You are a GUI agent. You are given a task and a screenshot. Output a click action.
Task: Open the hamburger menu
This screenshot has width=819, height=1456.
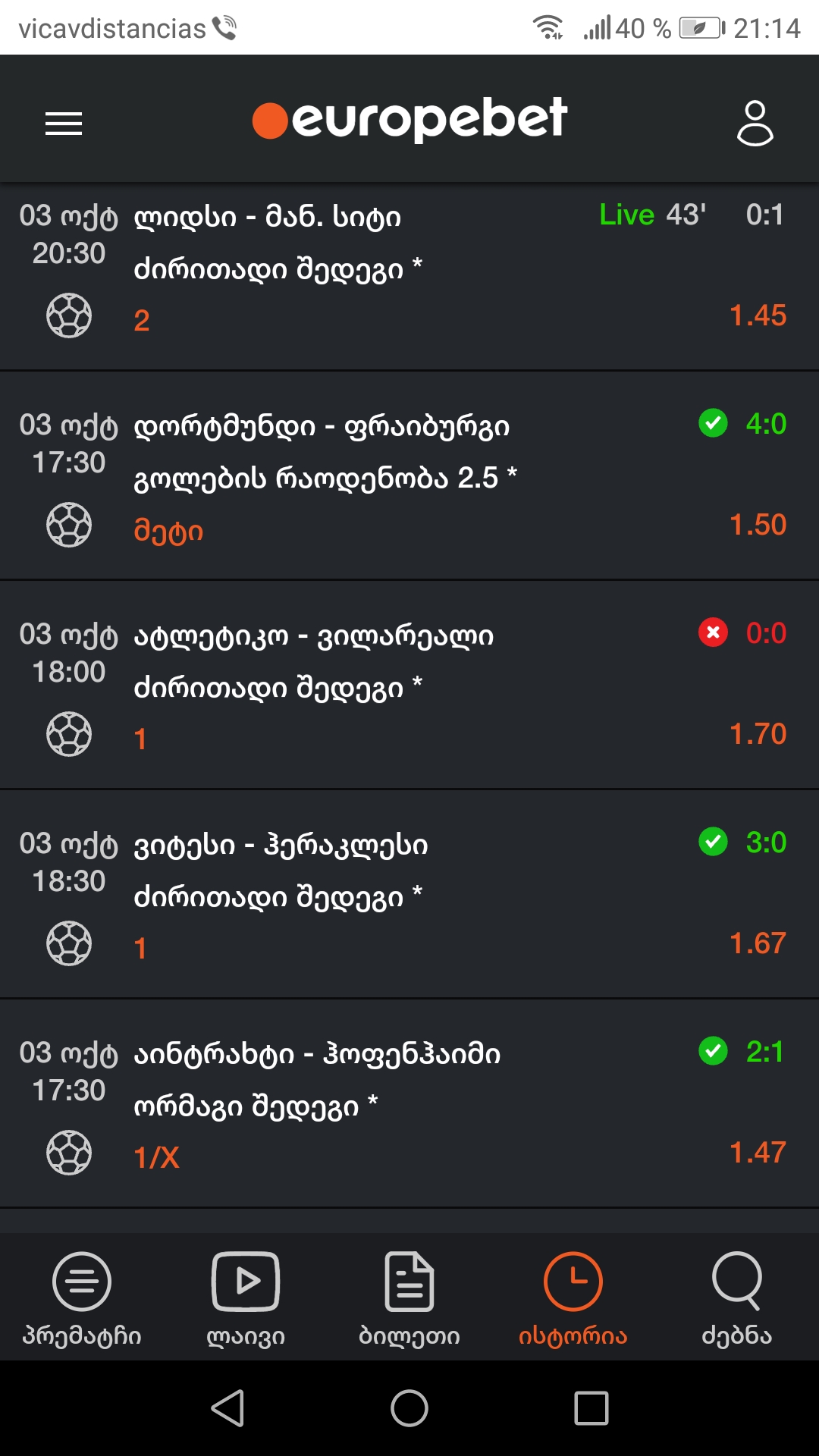click(x=64, y=123)
